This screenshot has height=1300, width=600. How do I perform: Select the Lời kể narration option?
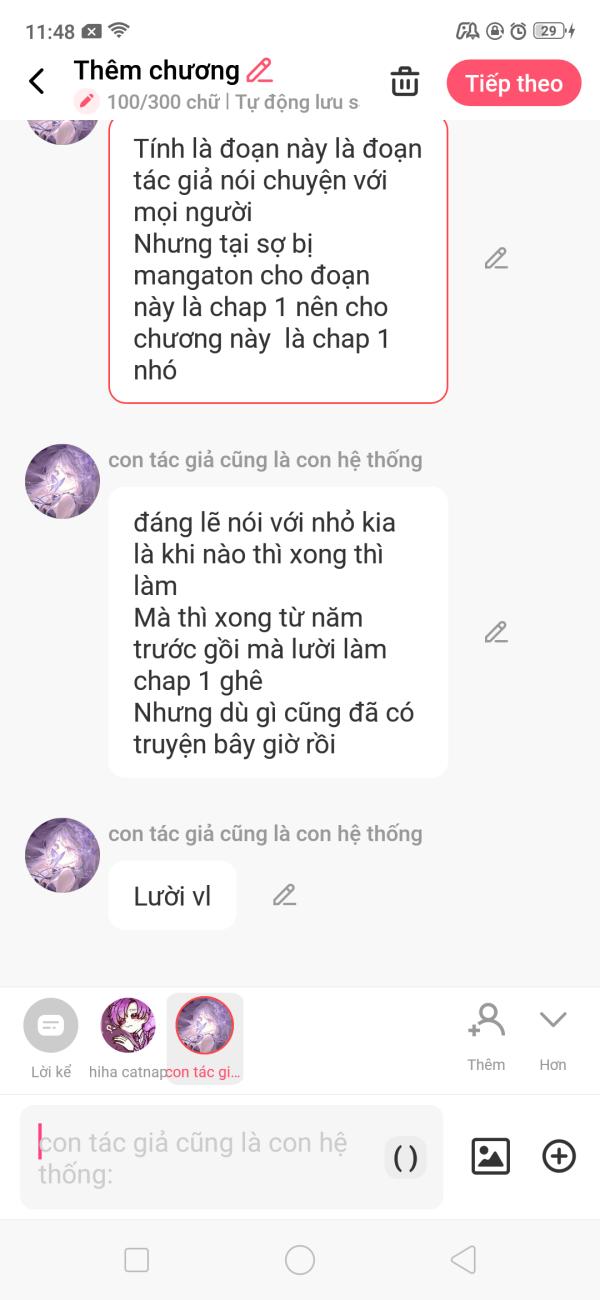click(x=51, y=1026)
